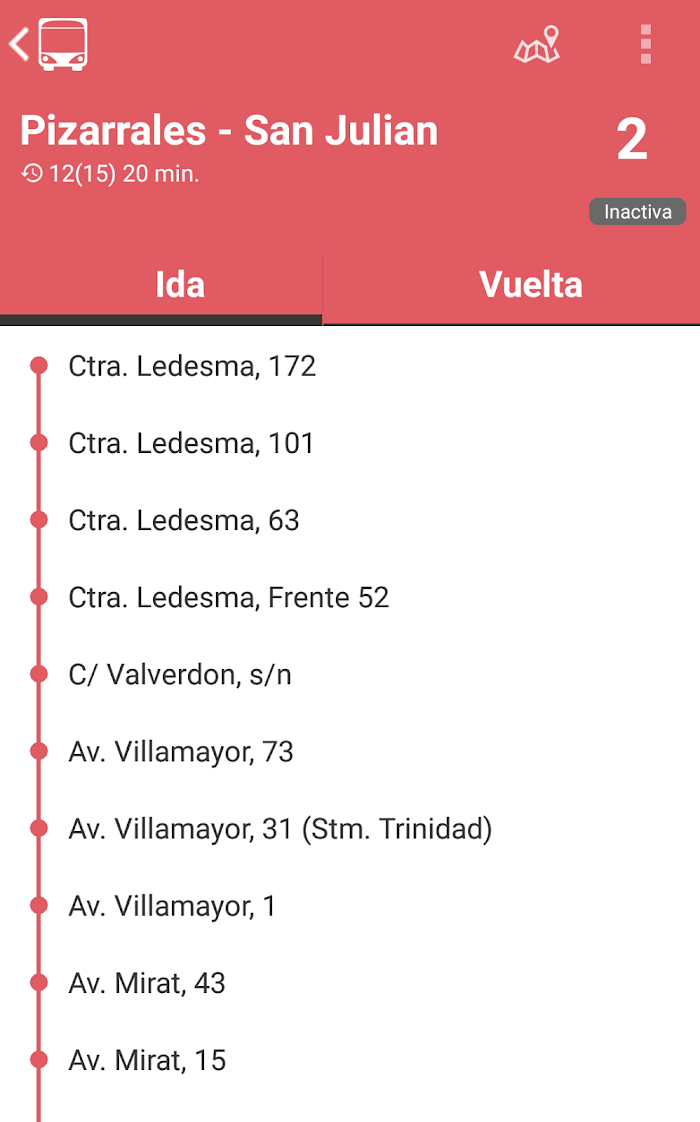Open stop Av. Villamayor, 1
Image resolution: width=700 pixels, height=1122 pixels.
pos(350,906)
